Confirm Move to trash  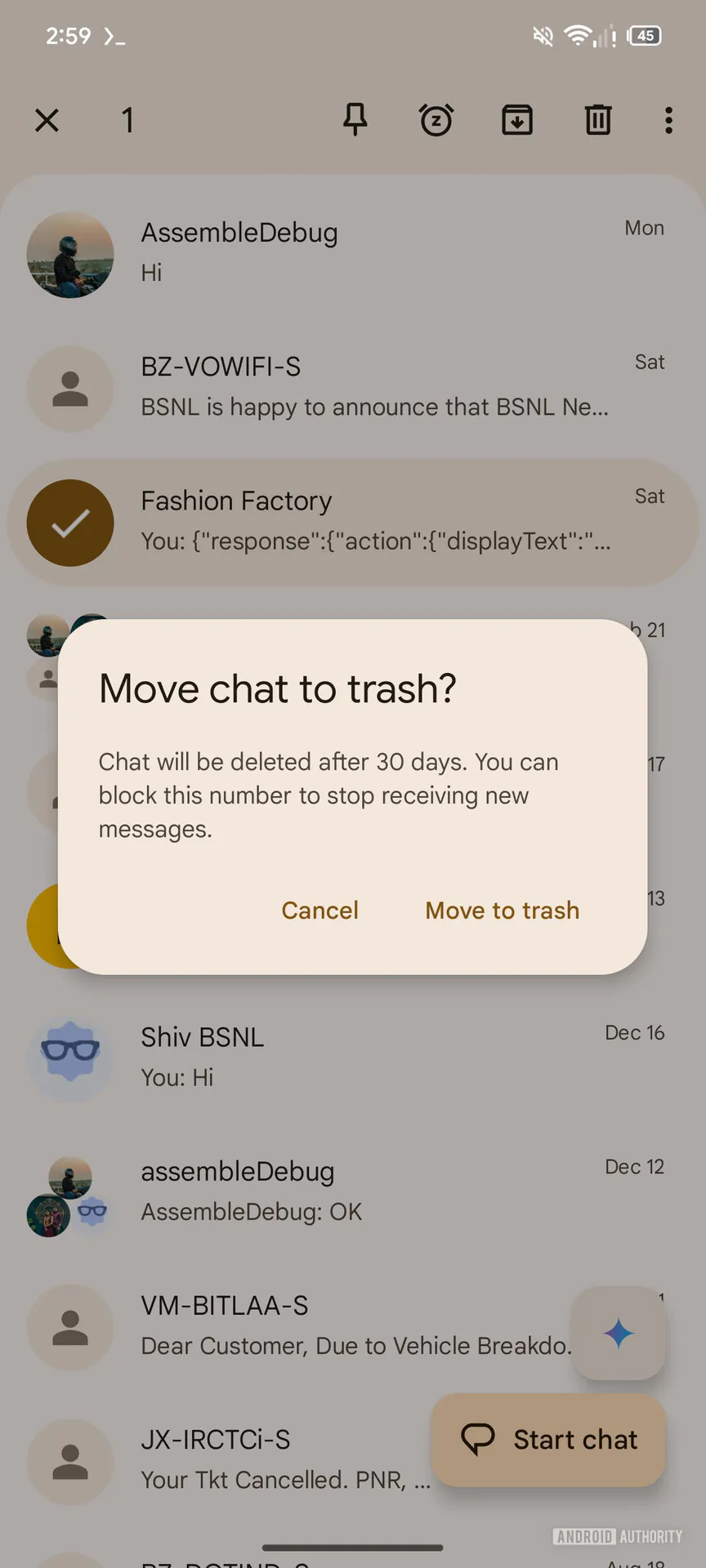502,910
